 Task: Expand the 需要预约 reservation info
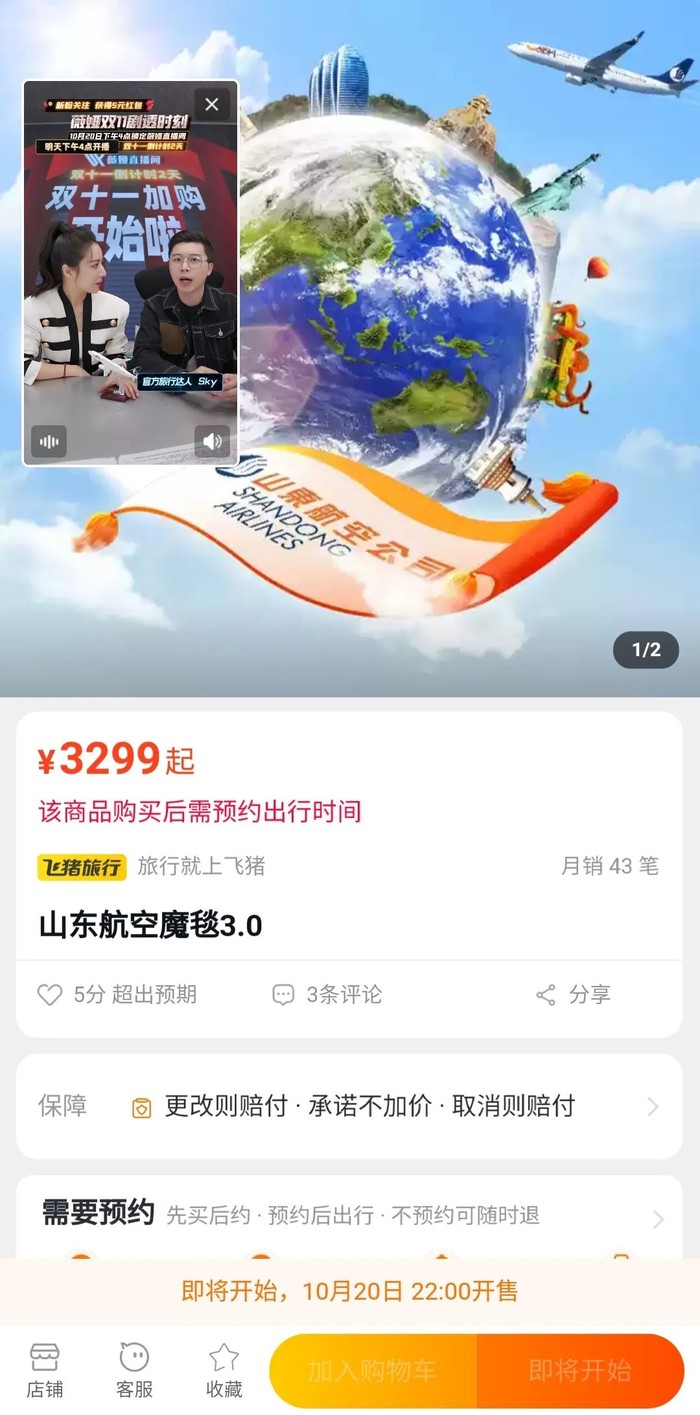pos(657,1218)
